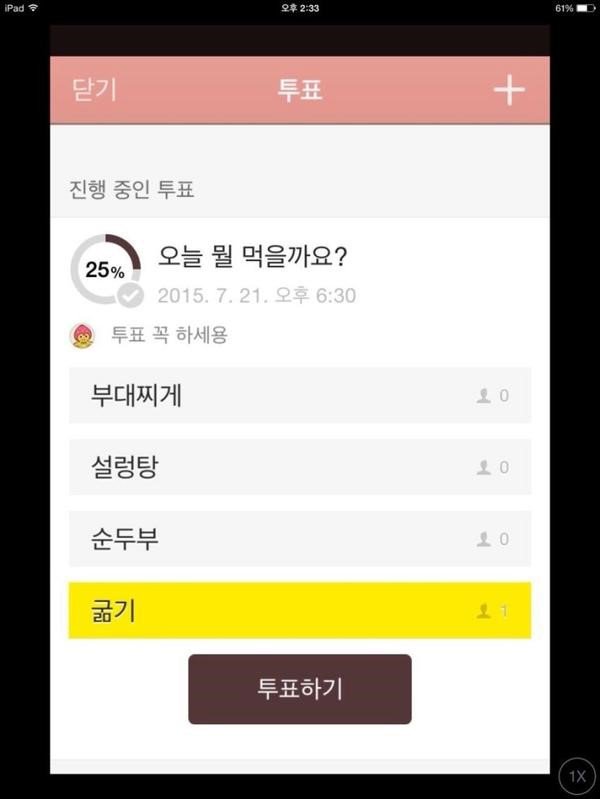The height and width of the screenshot is (799, 600).
Task: Select the 부대찌게 option
Action: pos(299,395)
